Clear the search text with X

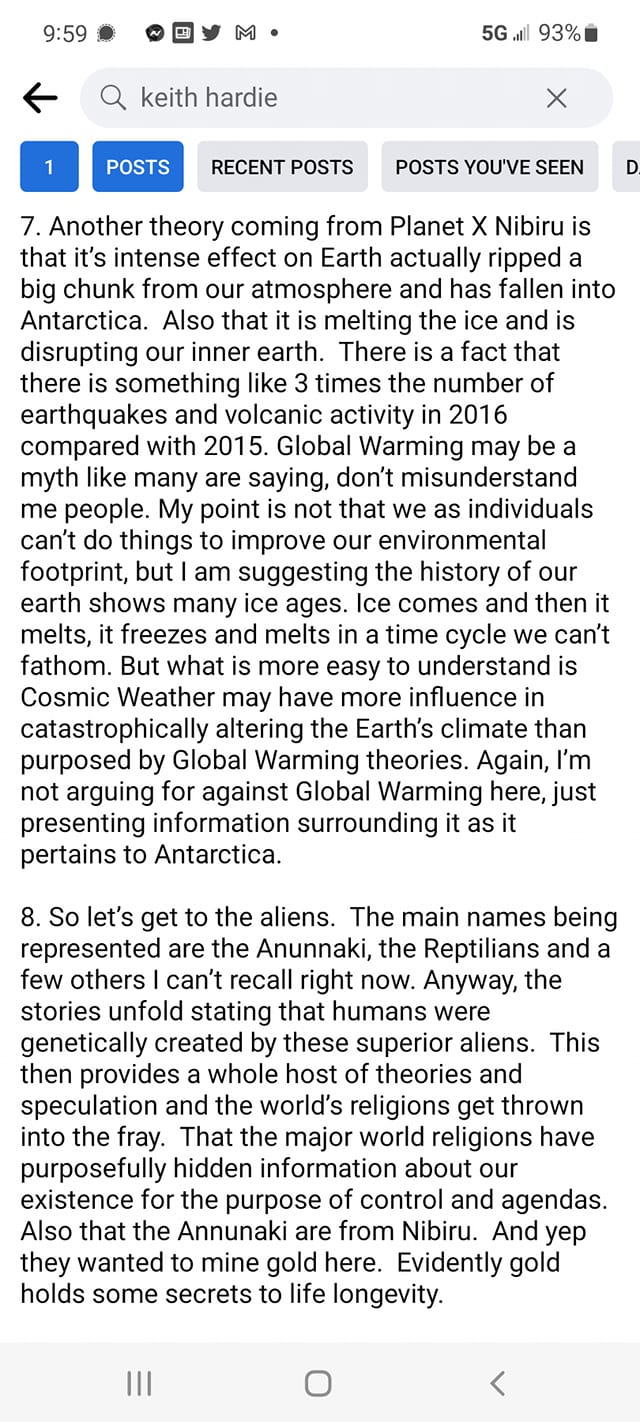coord(557,97)
